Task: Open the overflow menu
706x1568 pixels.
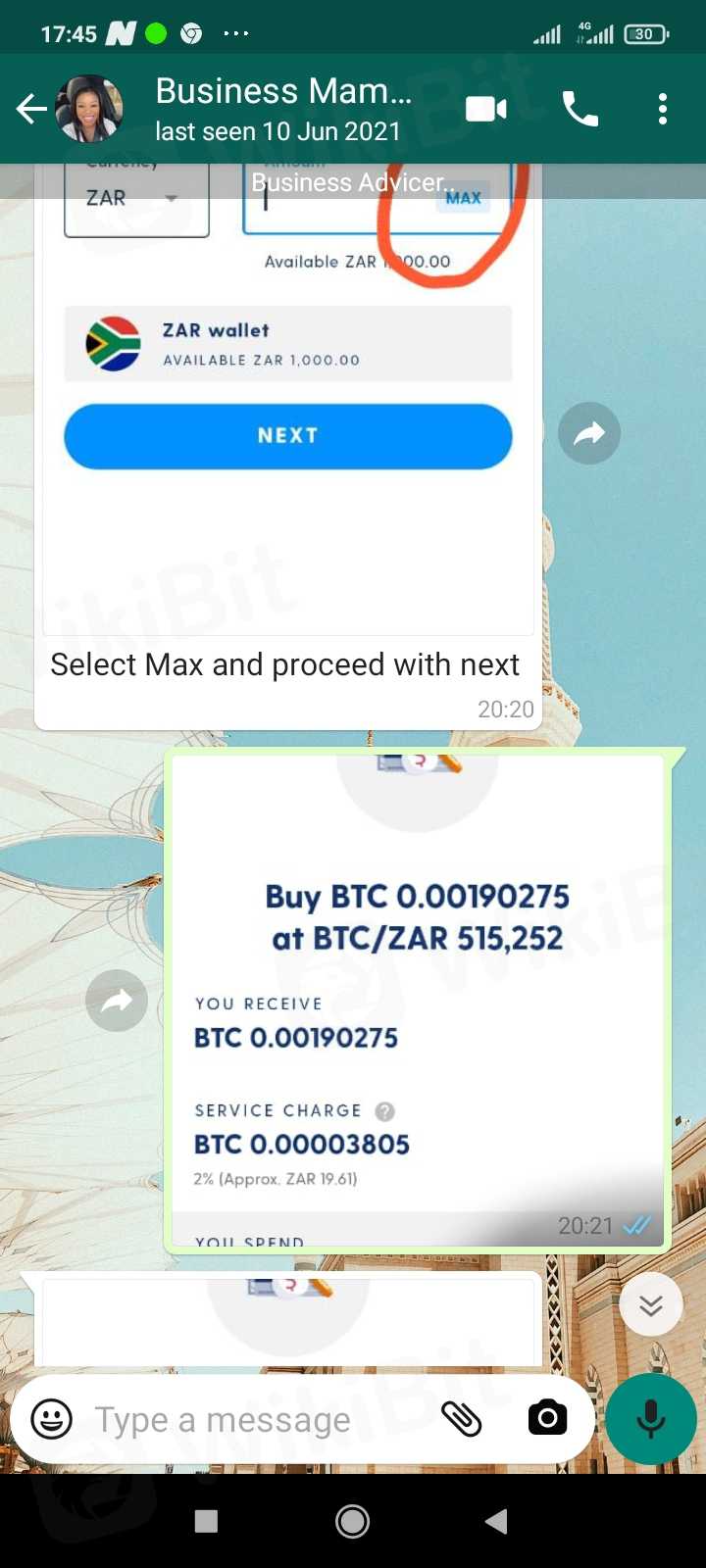Action: click(x=663, y=109)
